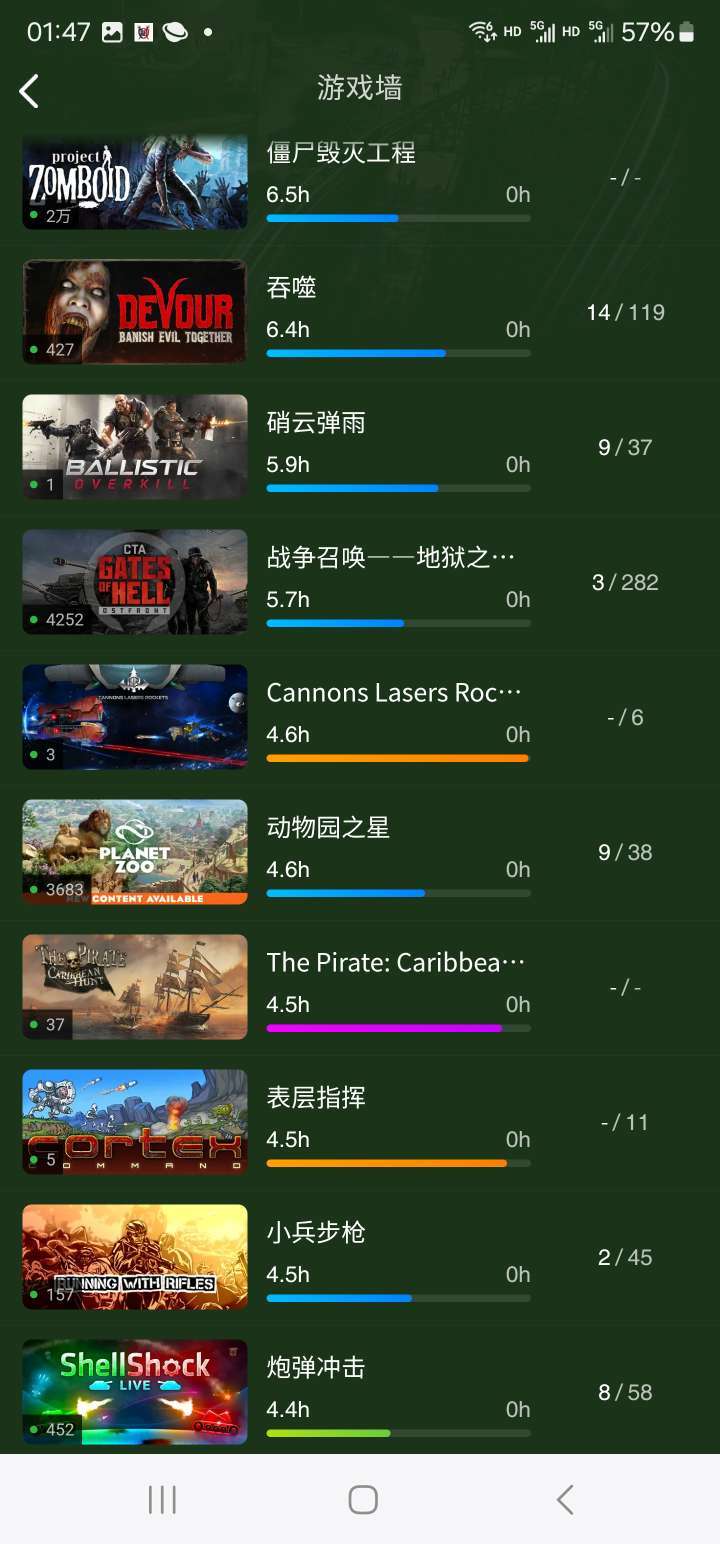Open the 僵尸毁灭工程 game entry

(x=360, y=182)
